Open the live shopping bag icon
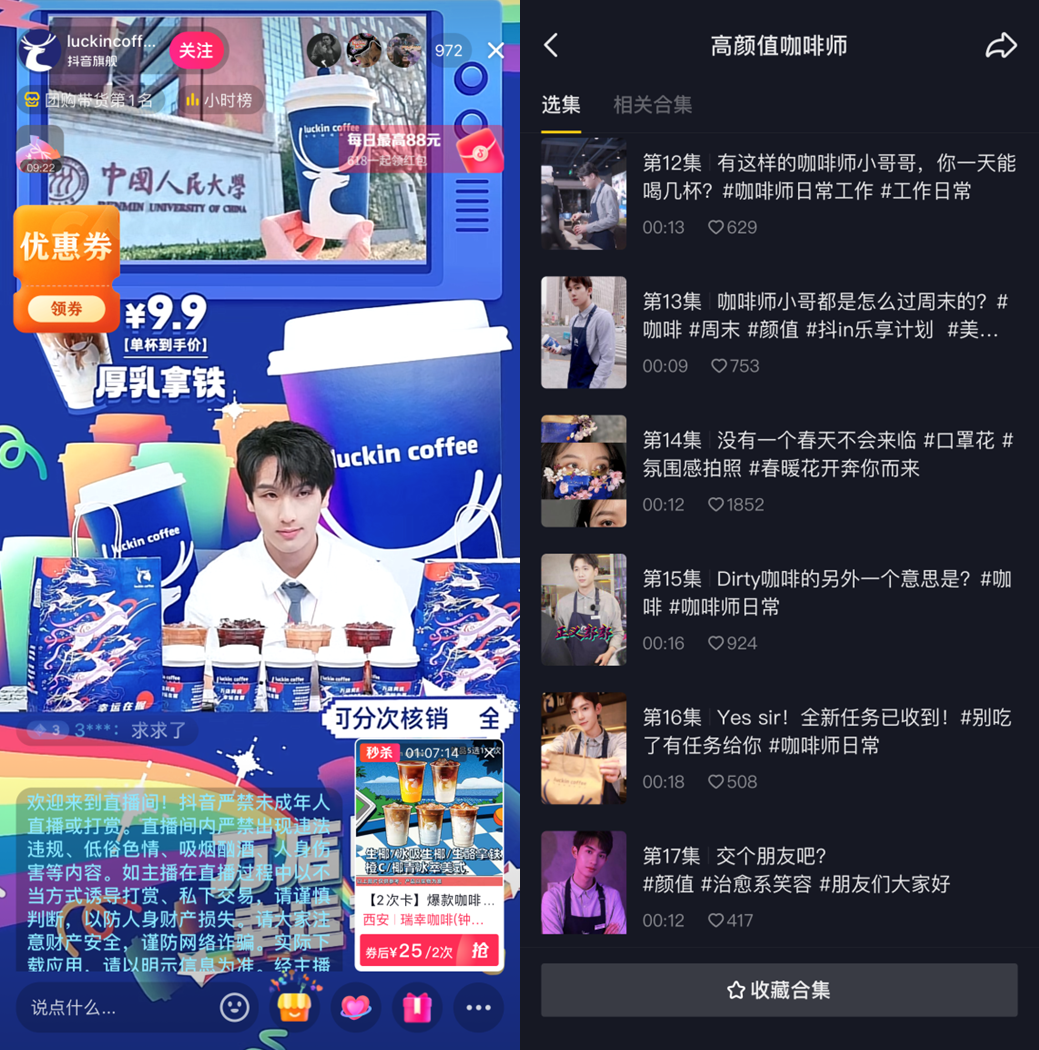1039x1050 pixels. pyautogui.click(x=296, y=1006)
